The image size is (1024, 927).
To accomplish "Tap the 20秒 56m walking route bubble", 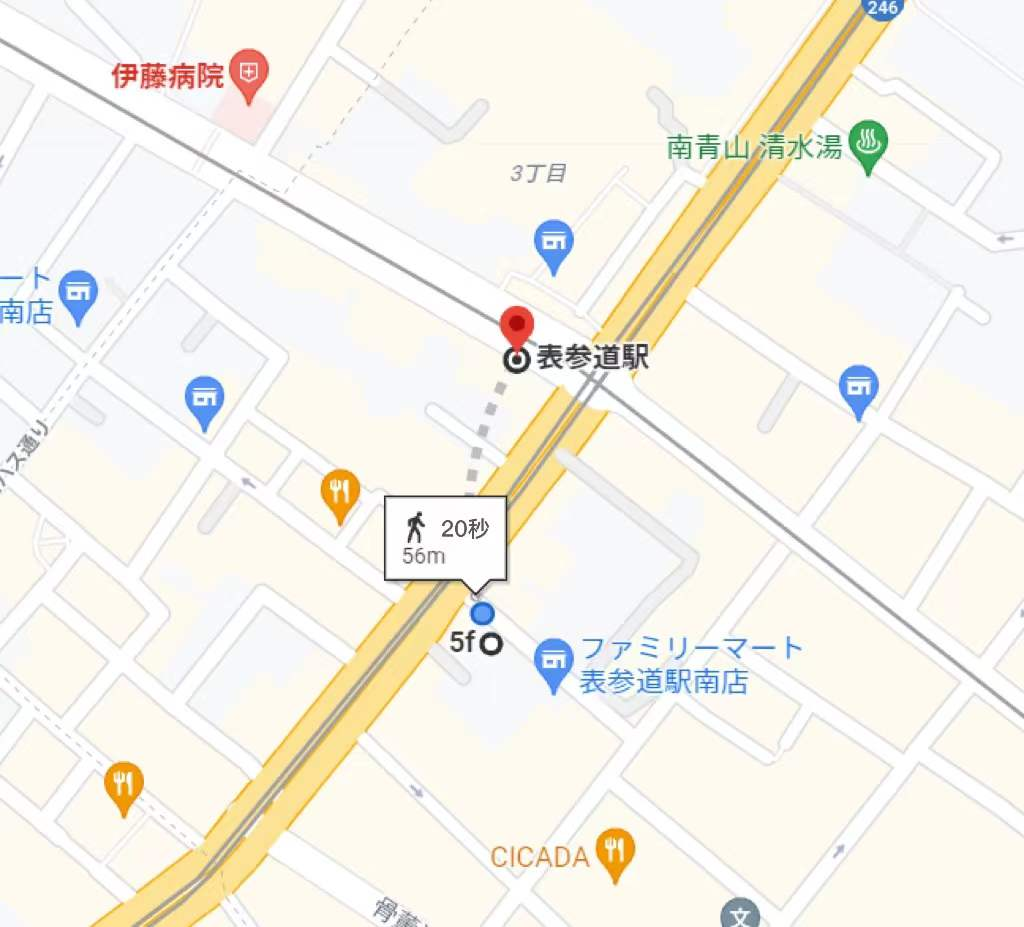I will pyautogui.click(x=446, y=538).
